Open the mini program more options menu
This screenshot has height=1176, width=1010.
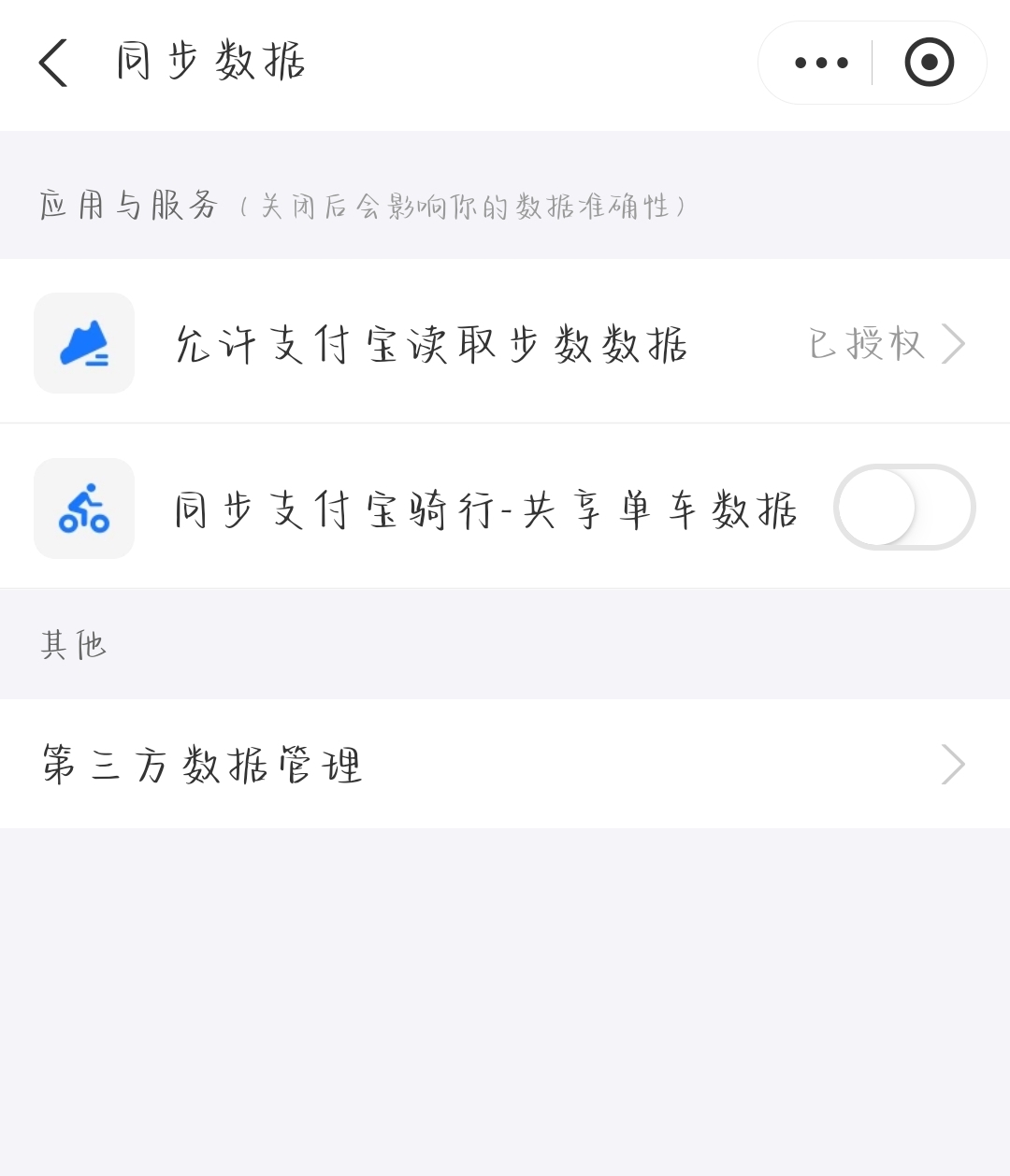click(821, 63)
